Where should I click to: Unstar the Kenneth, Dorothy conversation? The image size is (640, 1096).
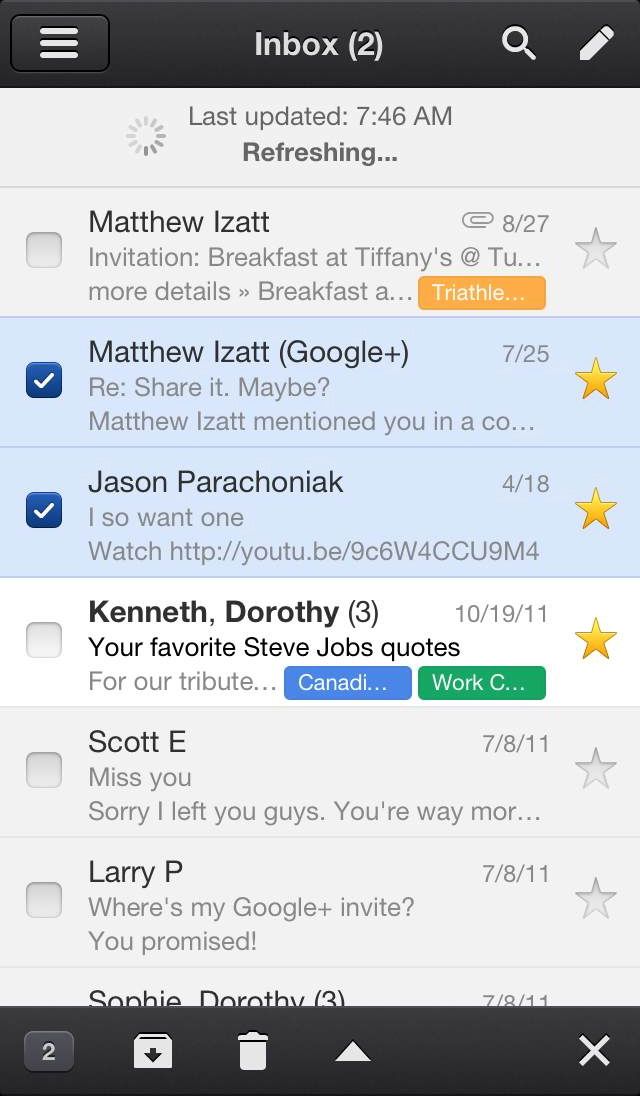pos(596,640)
